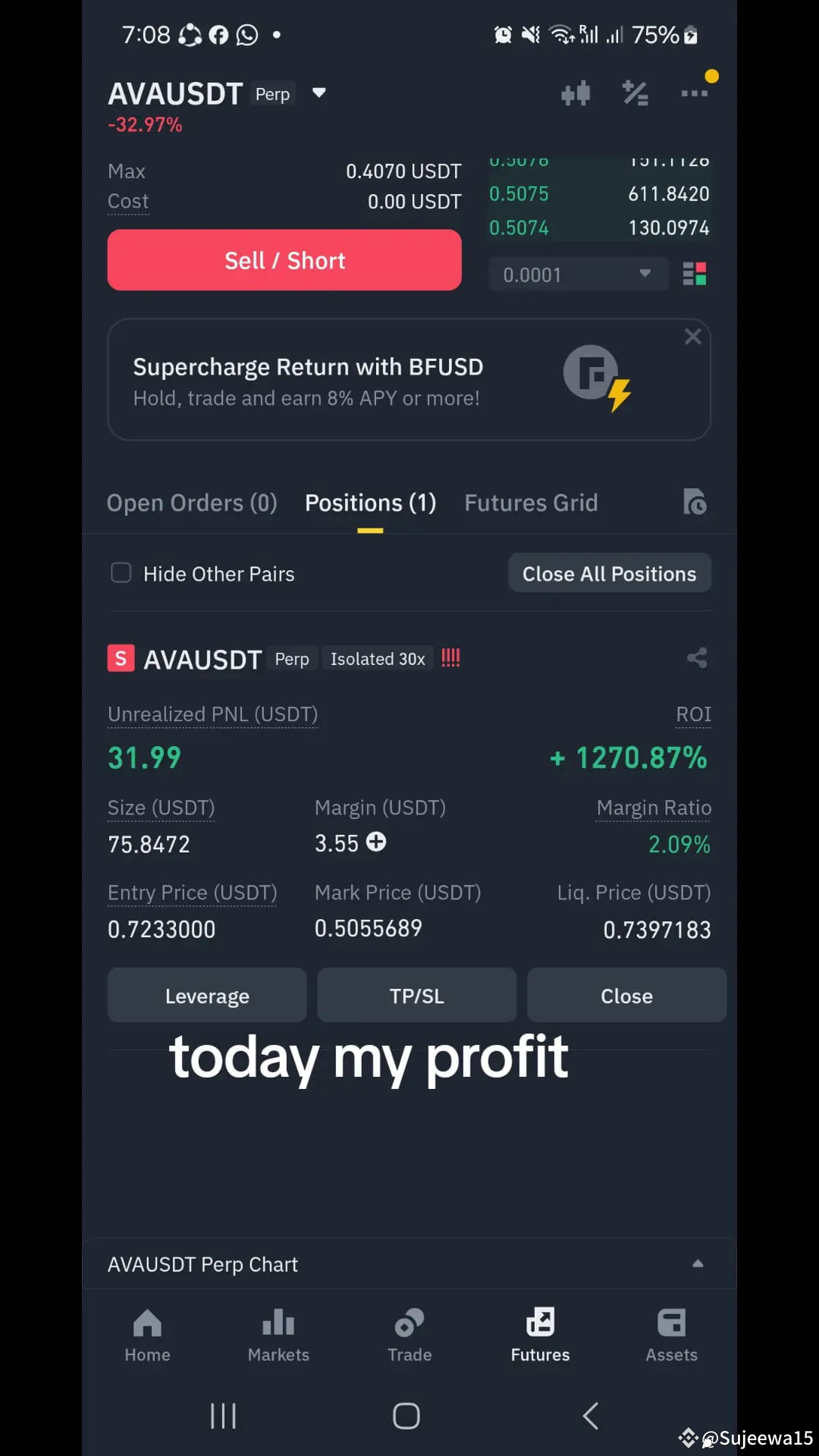Open the candlestick chart icon
The width and height of the screenshot is (819, 1456).
pyautogui.click(x=576, y=93)
